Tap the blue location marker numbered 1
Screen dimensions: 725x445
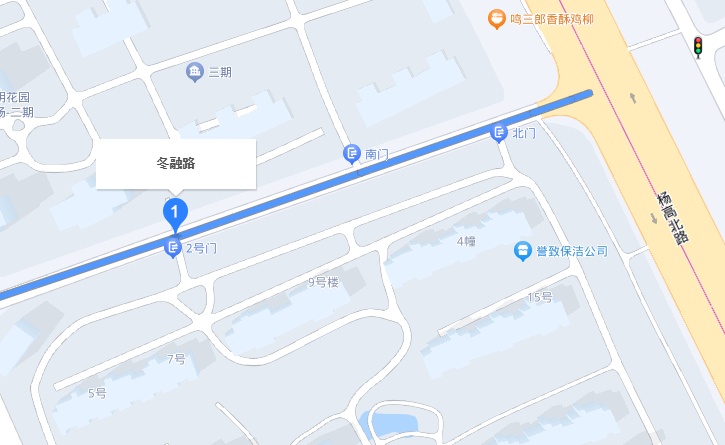pos(175,213)
